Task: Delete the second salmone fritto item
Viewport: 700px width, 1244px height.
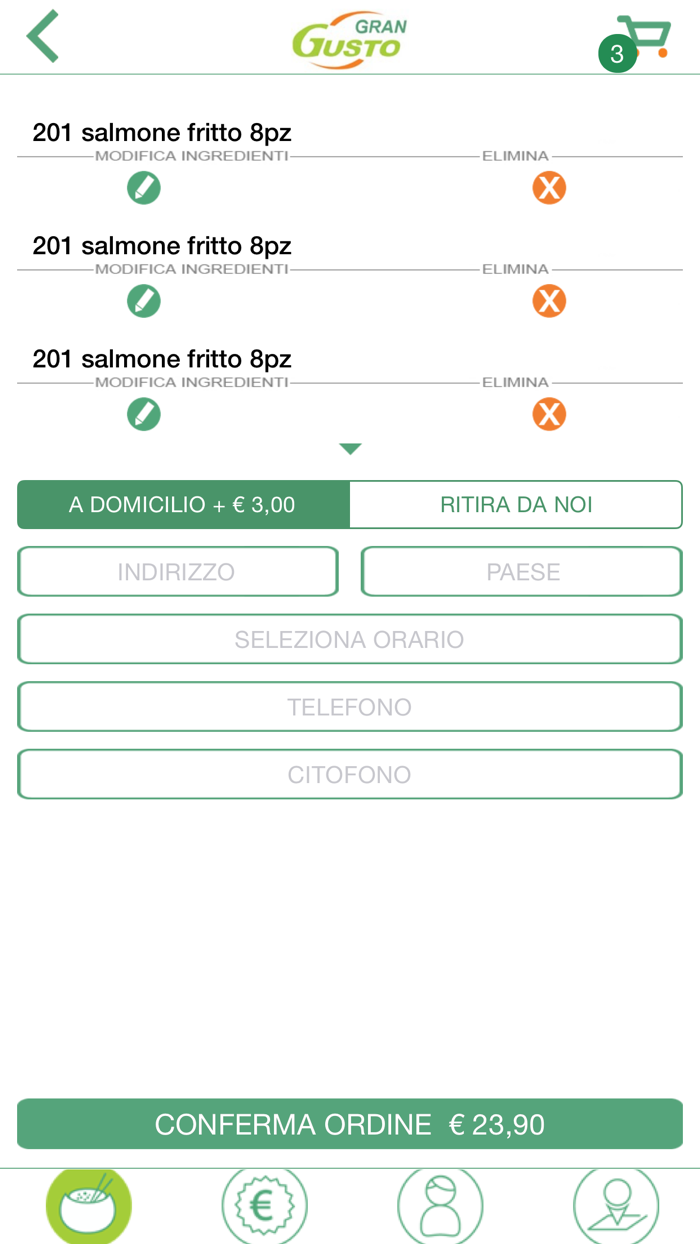Action: [549, 300]
